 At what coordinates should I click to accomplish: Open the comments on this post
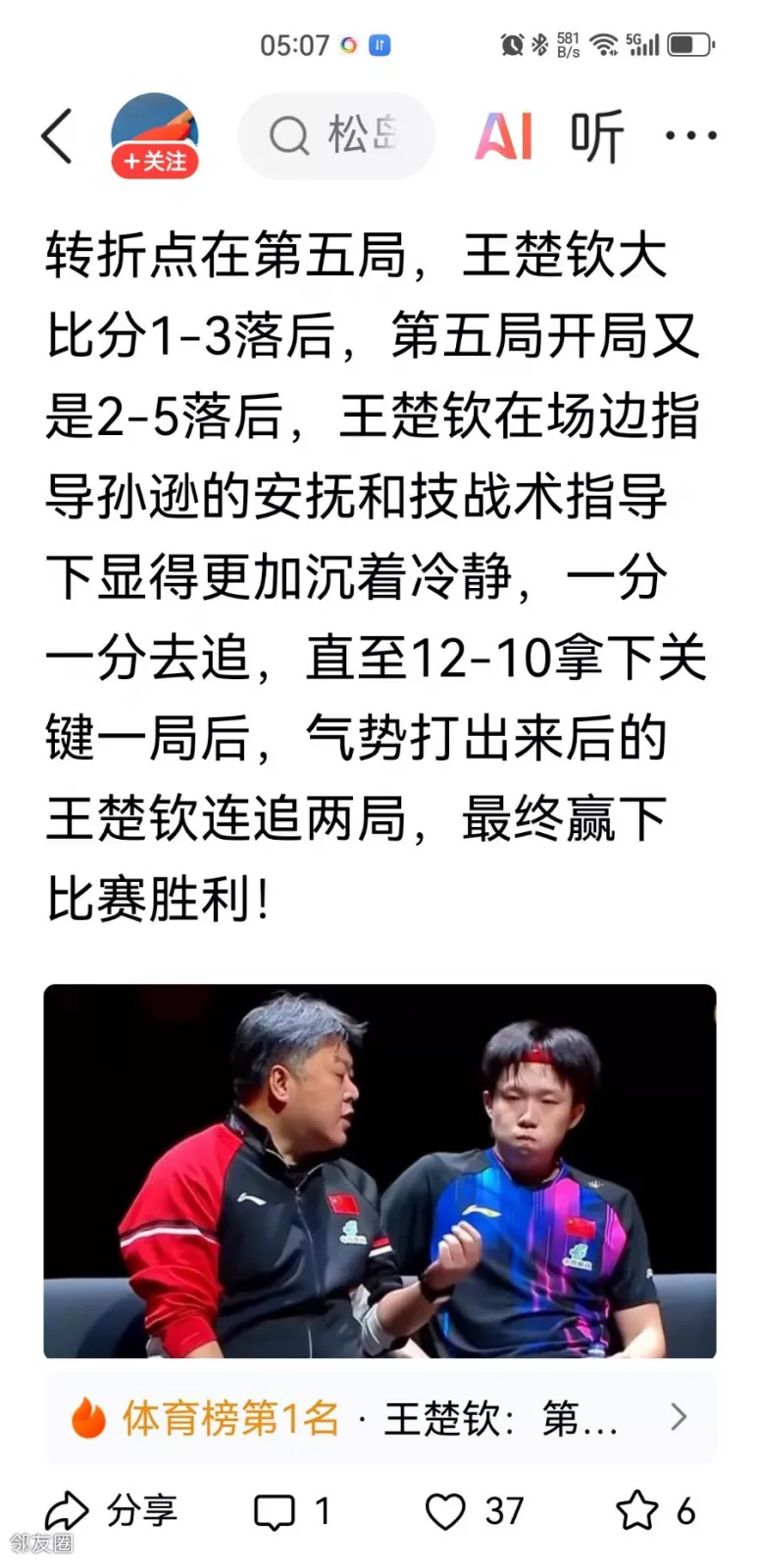(290, 1511)
